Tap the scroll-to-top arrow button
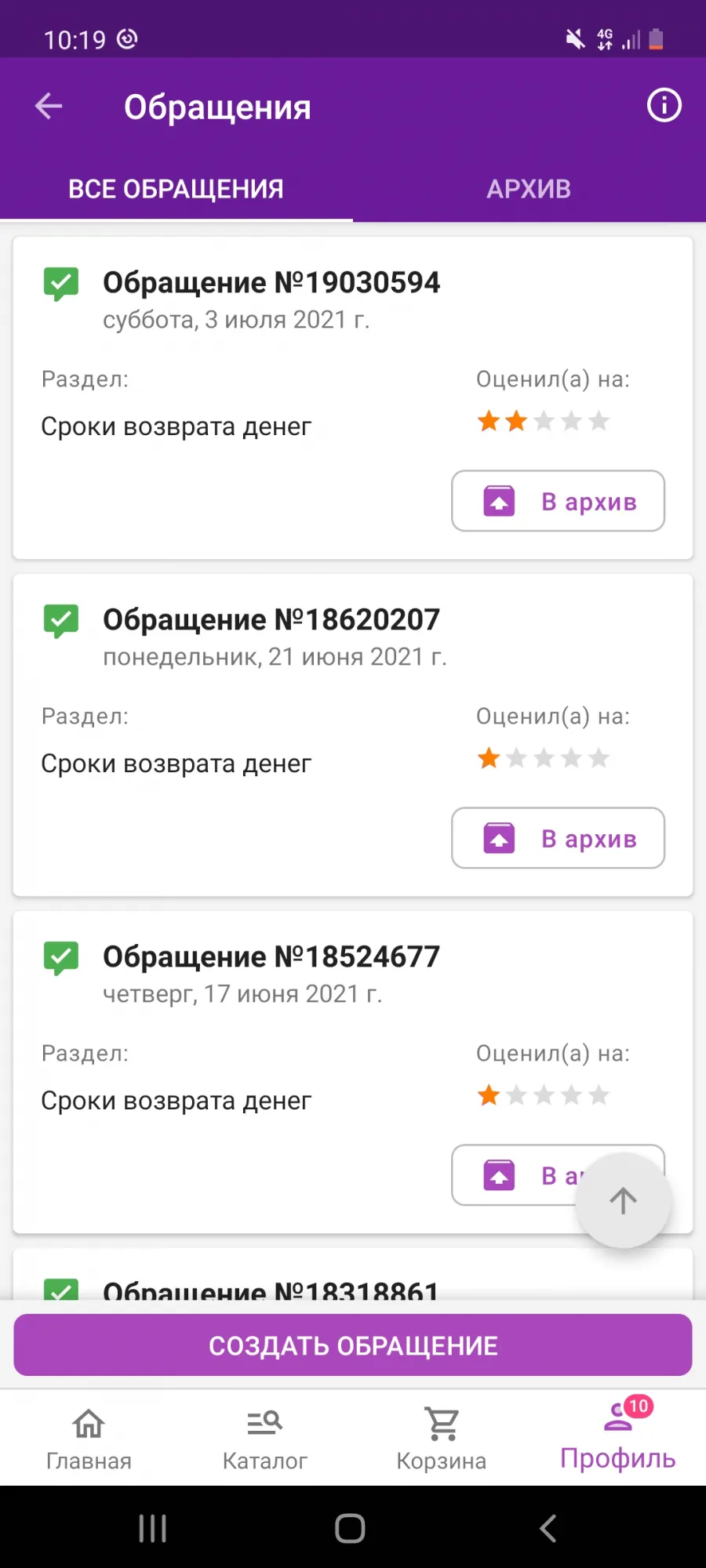Screen dimensions: 706x1568 623,1200
